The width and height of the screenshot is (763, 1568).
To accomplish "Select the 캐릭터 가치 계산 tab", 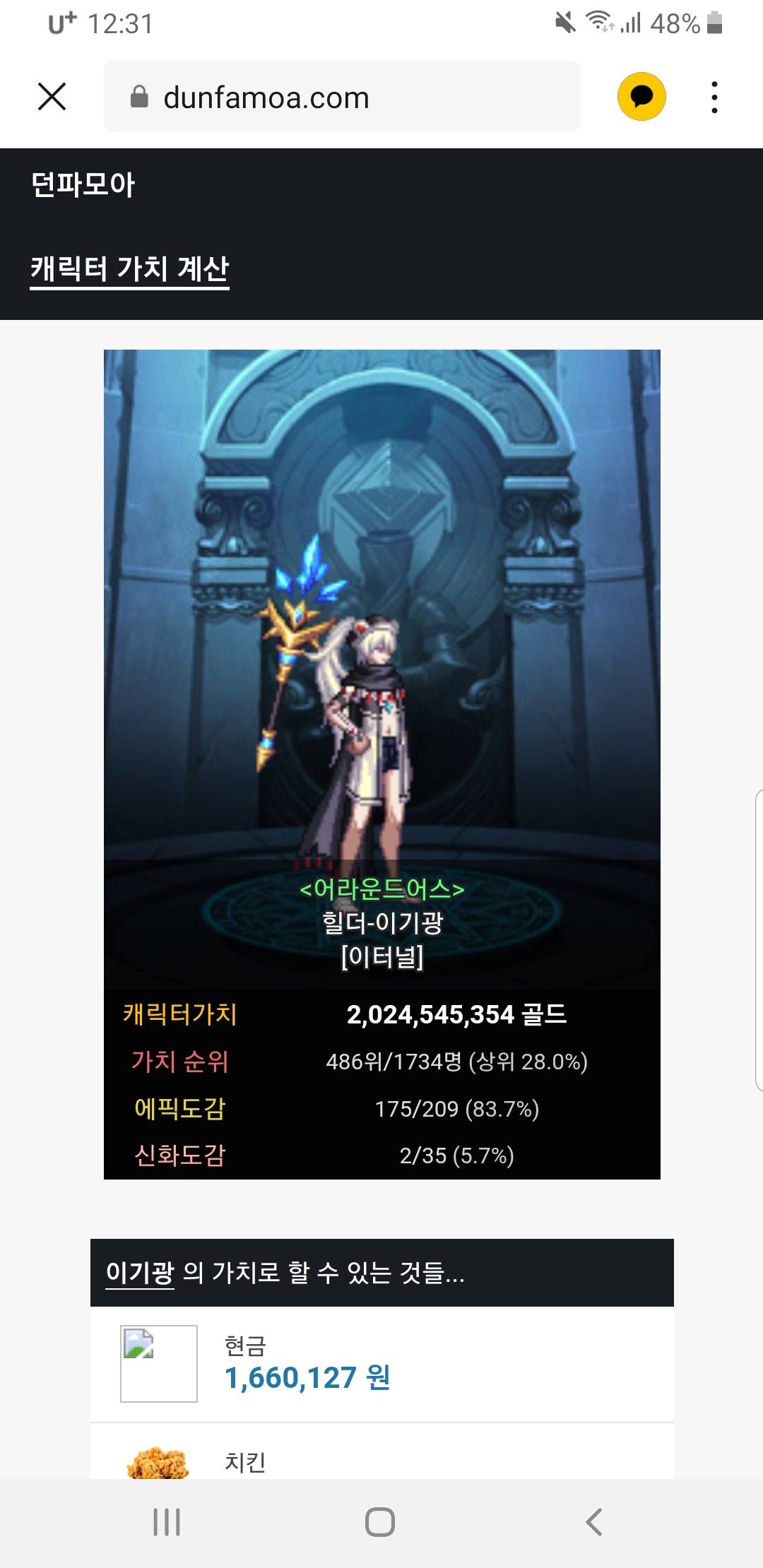I will pyautogui.click(x=129, y=269).
